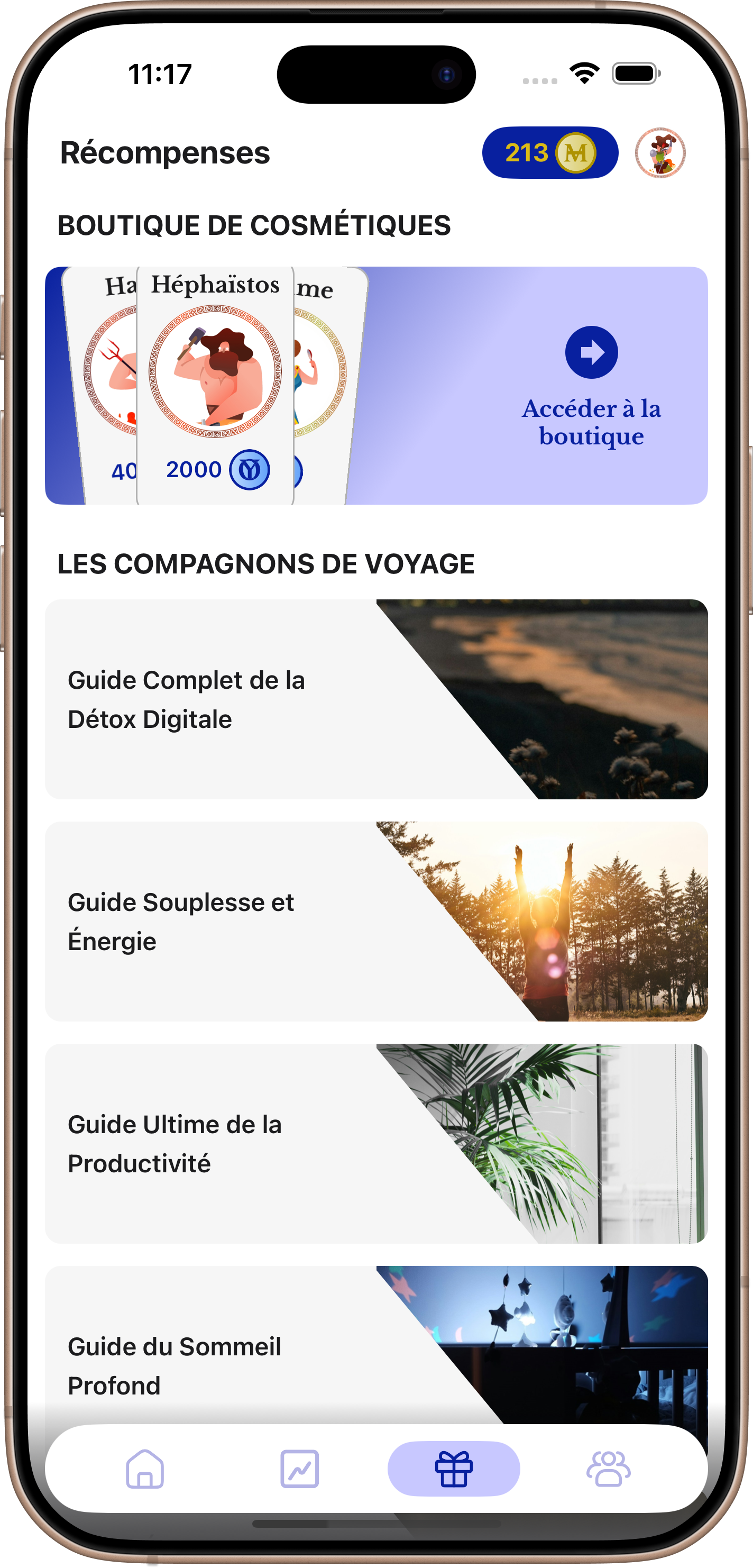The width and height of the screenshot is (753, 1568).
Task: Open Guide Complet de la Détox Digitale
Action: click(x=376, y=699)
